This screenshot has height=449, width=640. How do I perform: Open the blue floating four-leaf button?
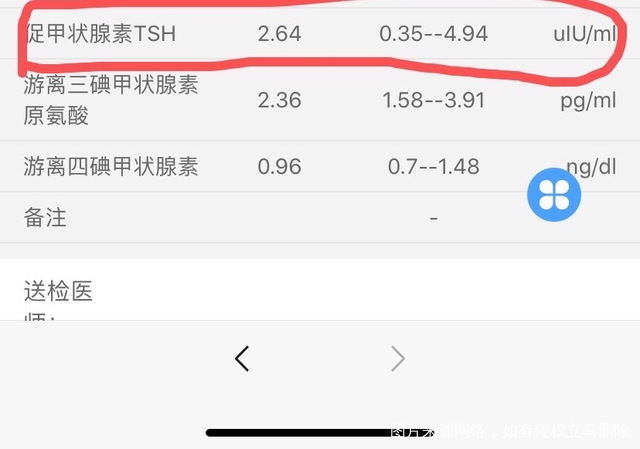pyautogui.click(x=553, y=194)
